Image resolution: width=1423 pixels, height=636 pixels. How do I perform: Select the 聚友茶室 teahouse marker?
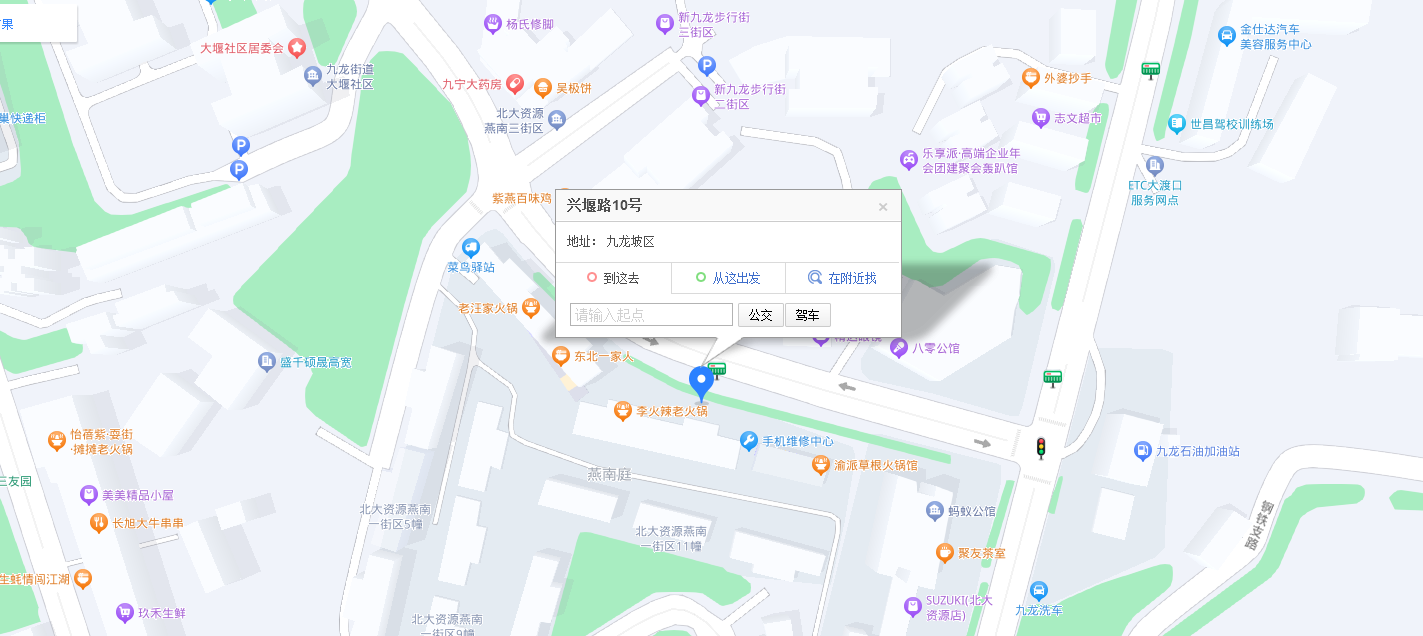tap(944, 552)
